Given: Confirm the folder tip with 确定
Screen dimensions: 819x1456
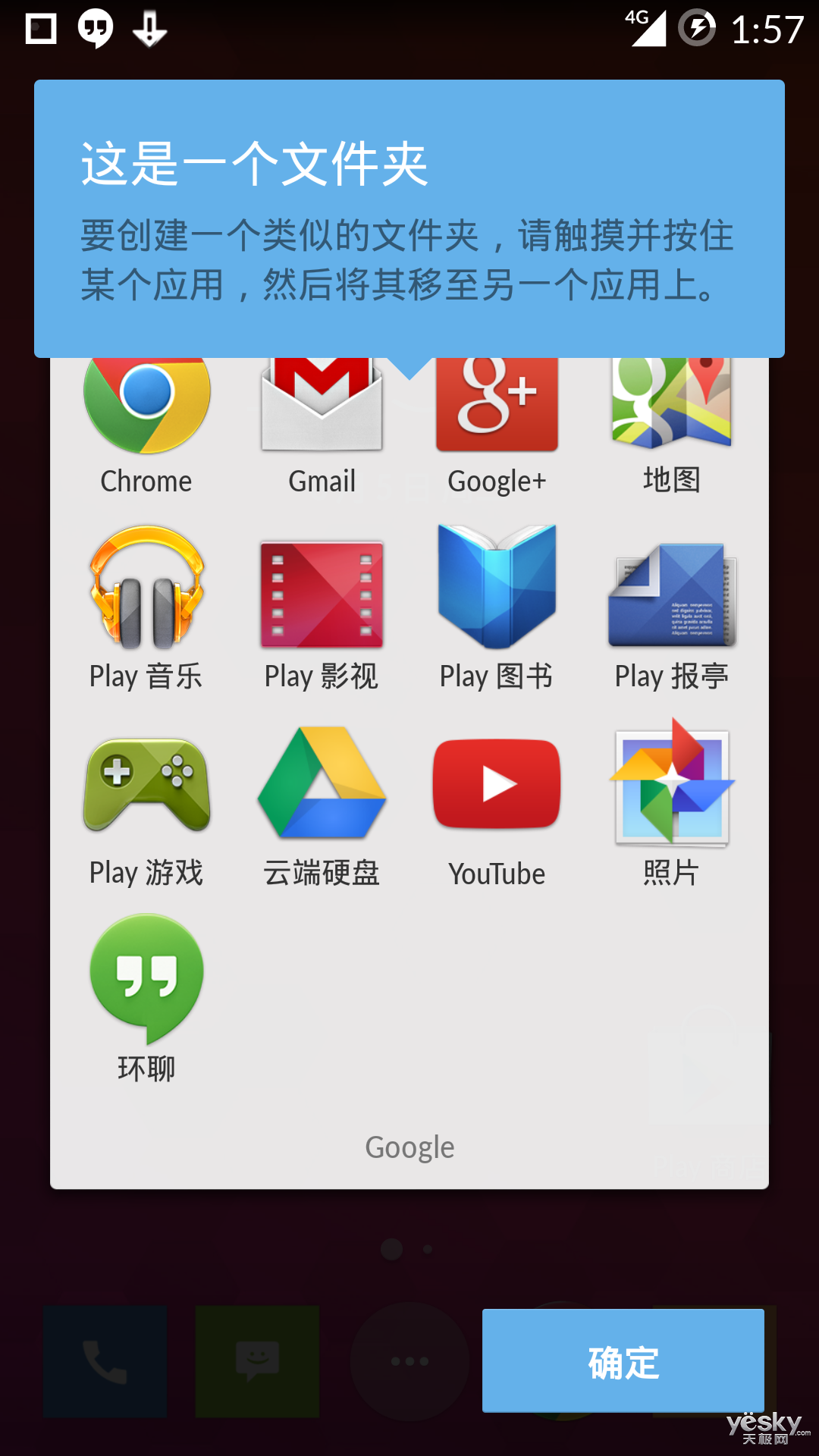Looking at the screenshot, I should point(623,1360).
